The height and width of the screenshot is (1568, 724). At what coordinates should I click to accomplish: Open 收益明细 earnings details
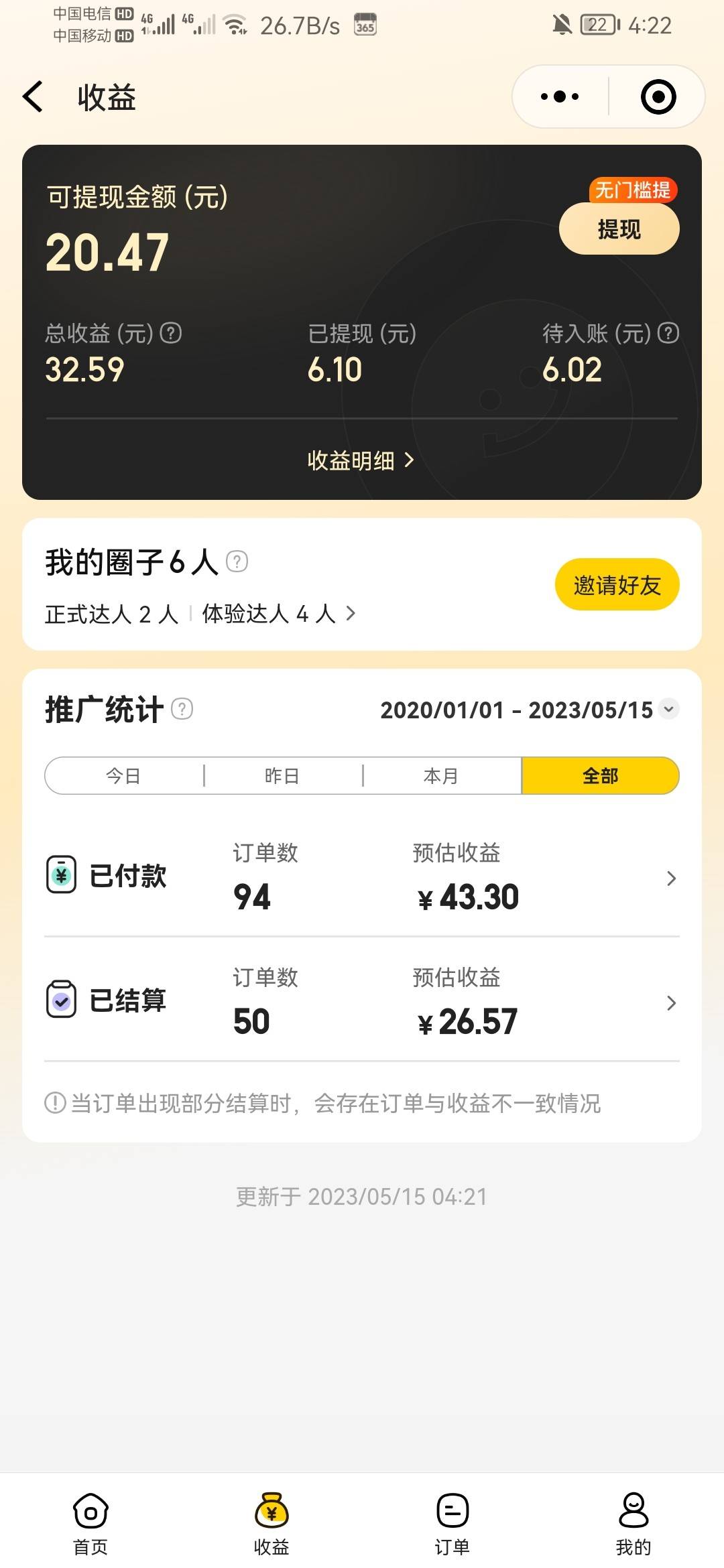[361, 460]
